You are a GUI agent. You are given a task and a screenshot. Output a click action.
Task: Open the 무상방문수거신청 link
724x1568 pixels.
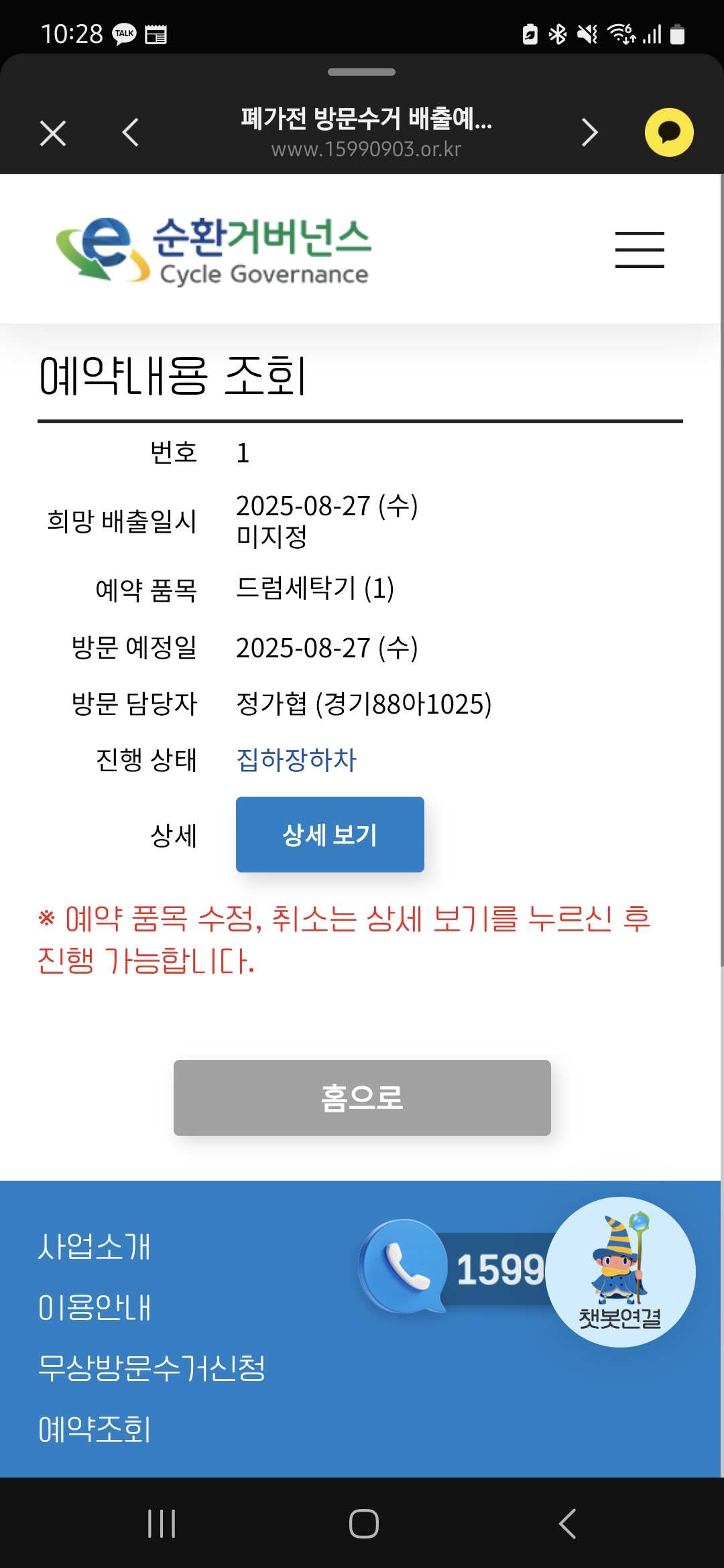point(152,1368)
